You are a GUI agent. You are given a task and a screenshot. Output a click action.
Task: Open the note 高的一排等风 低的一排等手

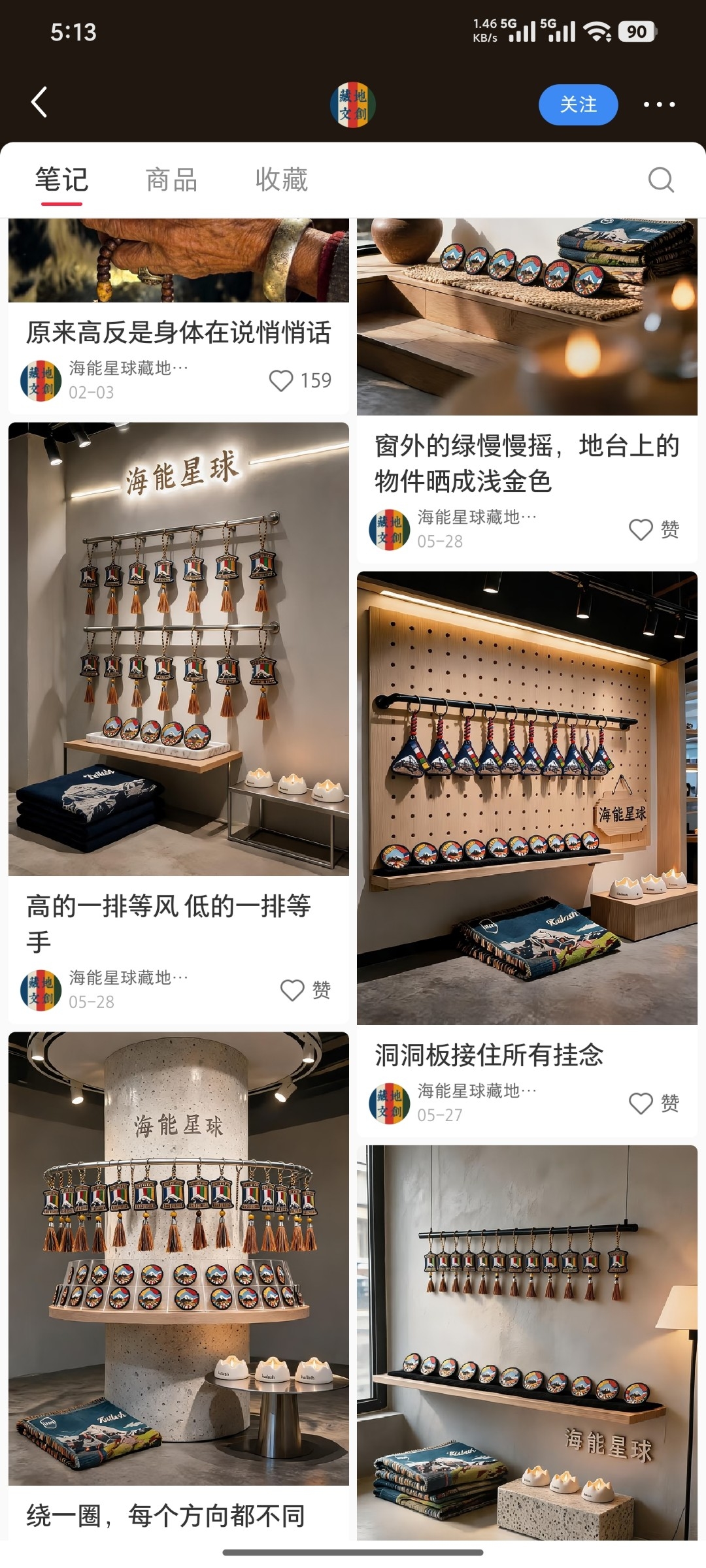[169, 924]
